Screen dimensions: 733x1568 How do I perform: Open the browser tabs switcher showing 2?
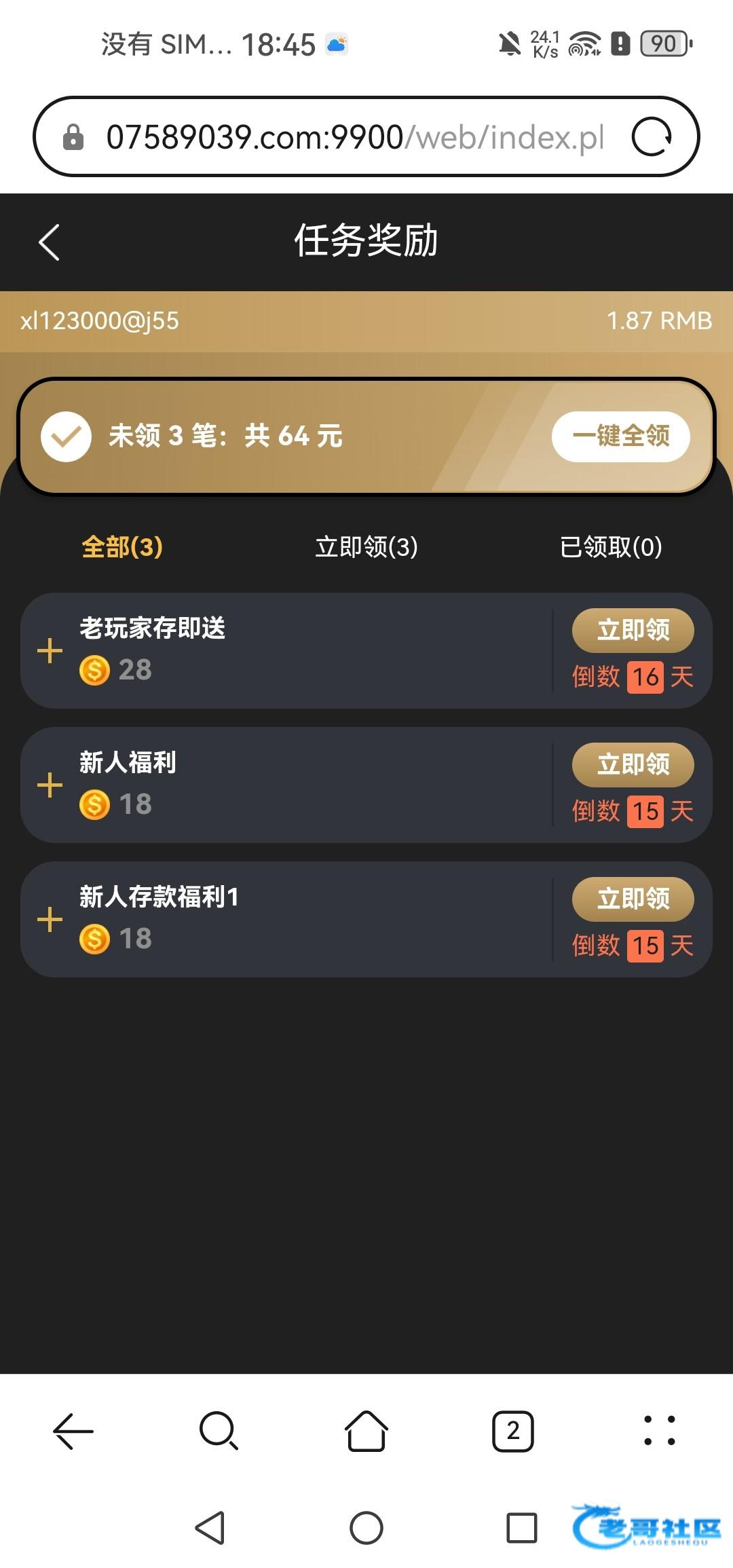click(x=512, y=1431)
